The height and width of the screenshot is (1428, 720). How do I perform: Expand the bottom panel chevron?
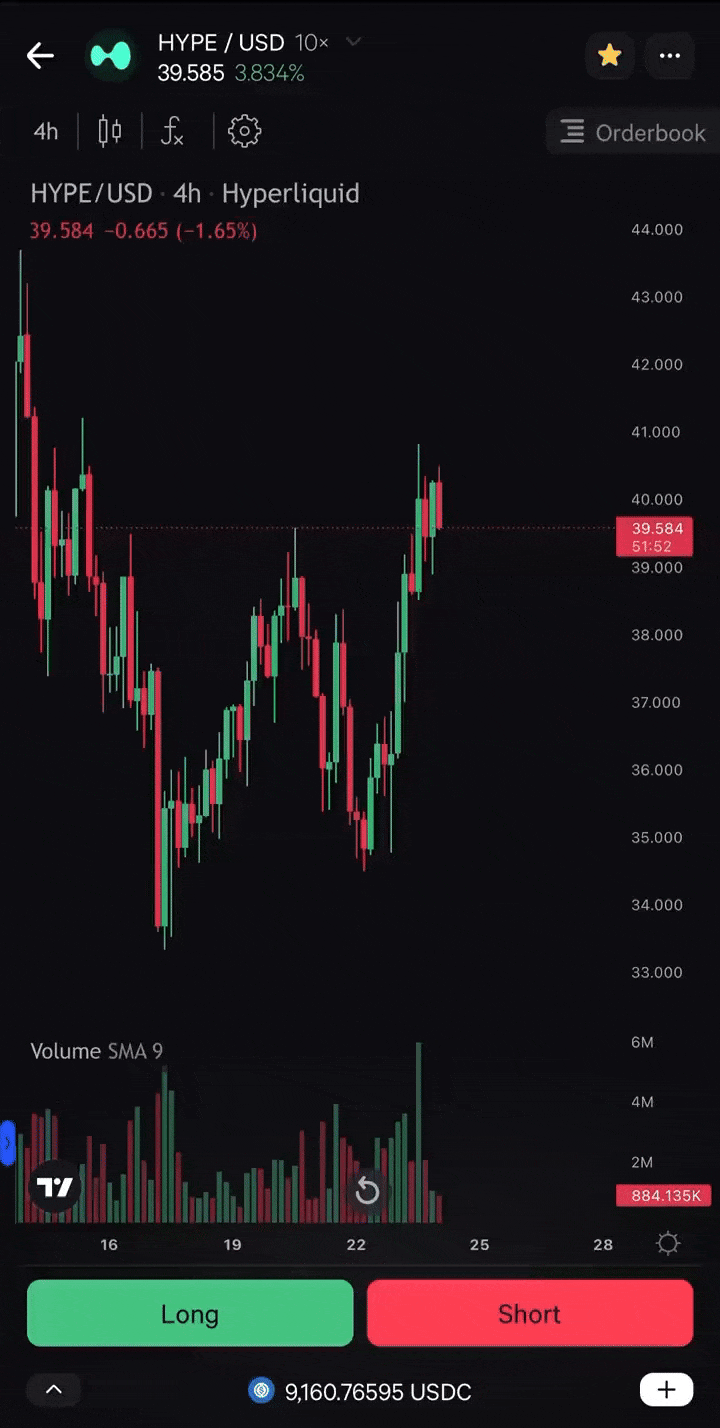(x=54, y=1389)
